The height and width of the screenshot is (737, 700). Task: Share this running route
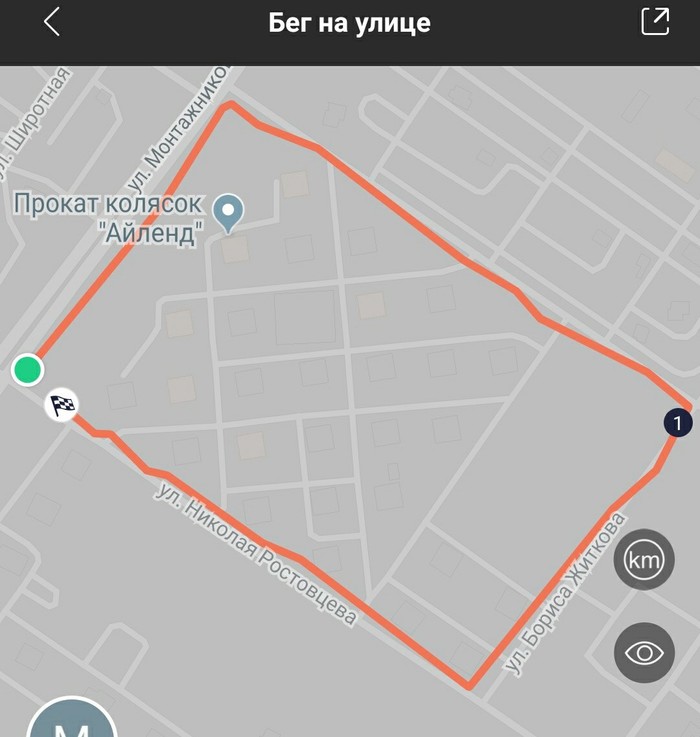coord(655,22)
